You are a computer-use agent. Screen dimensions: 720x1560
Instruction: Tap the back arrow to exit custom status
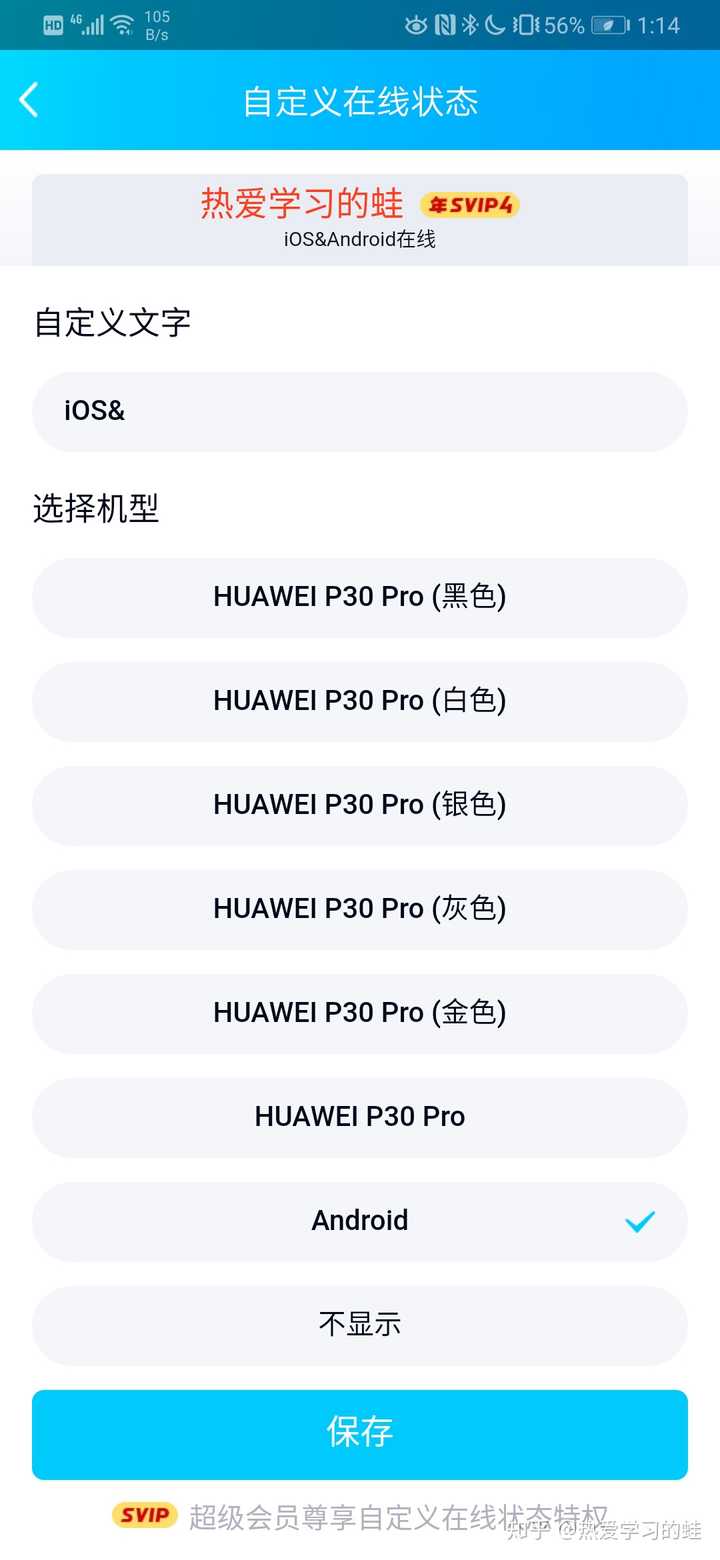(30, 100)
